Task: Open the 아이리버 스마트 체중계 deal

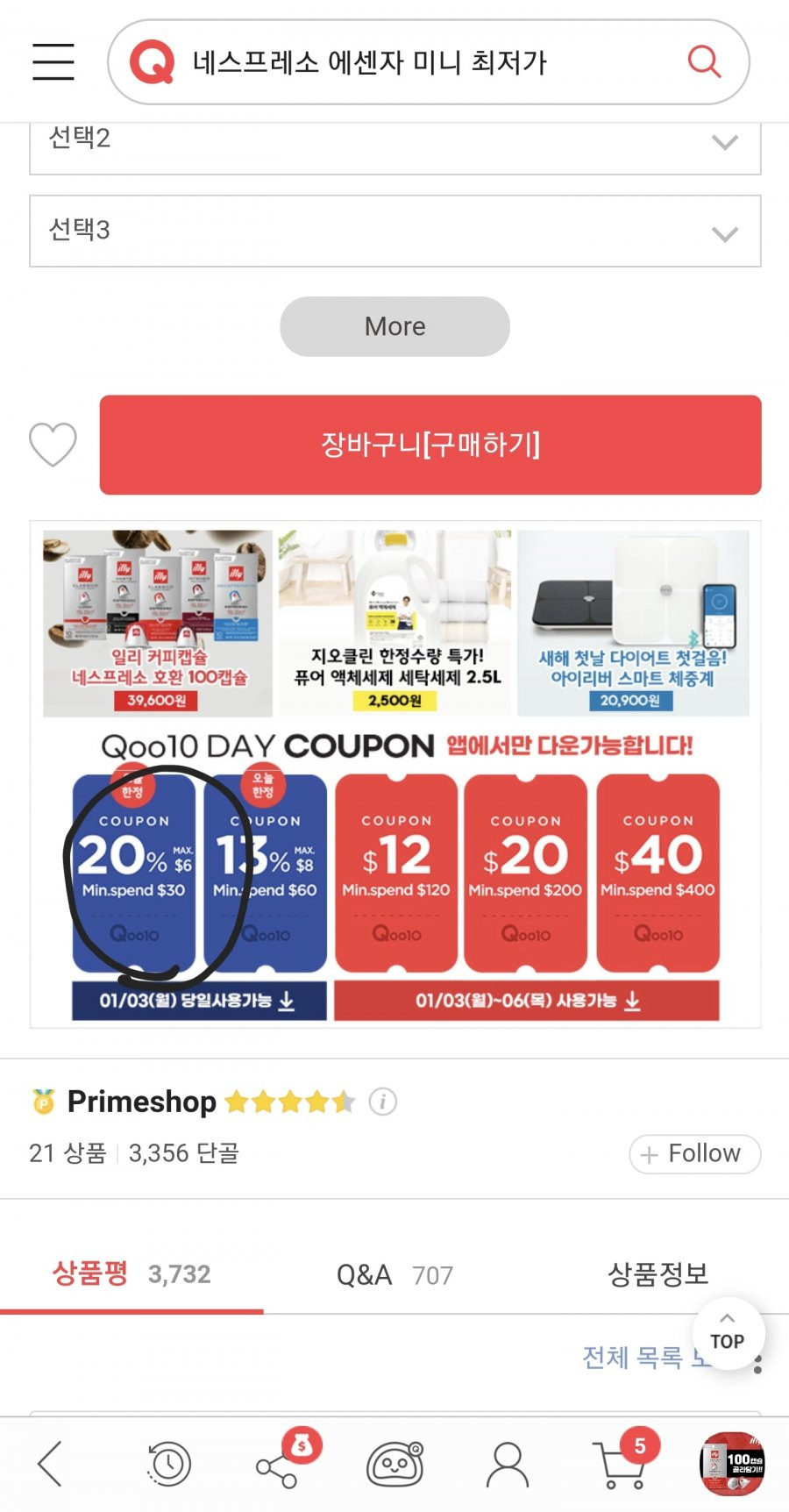Action: (x=633, y=623)
